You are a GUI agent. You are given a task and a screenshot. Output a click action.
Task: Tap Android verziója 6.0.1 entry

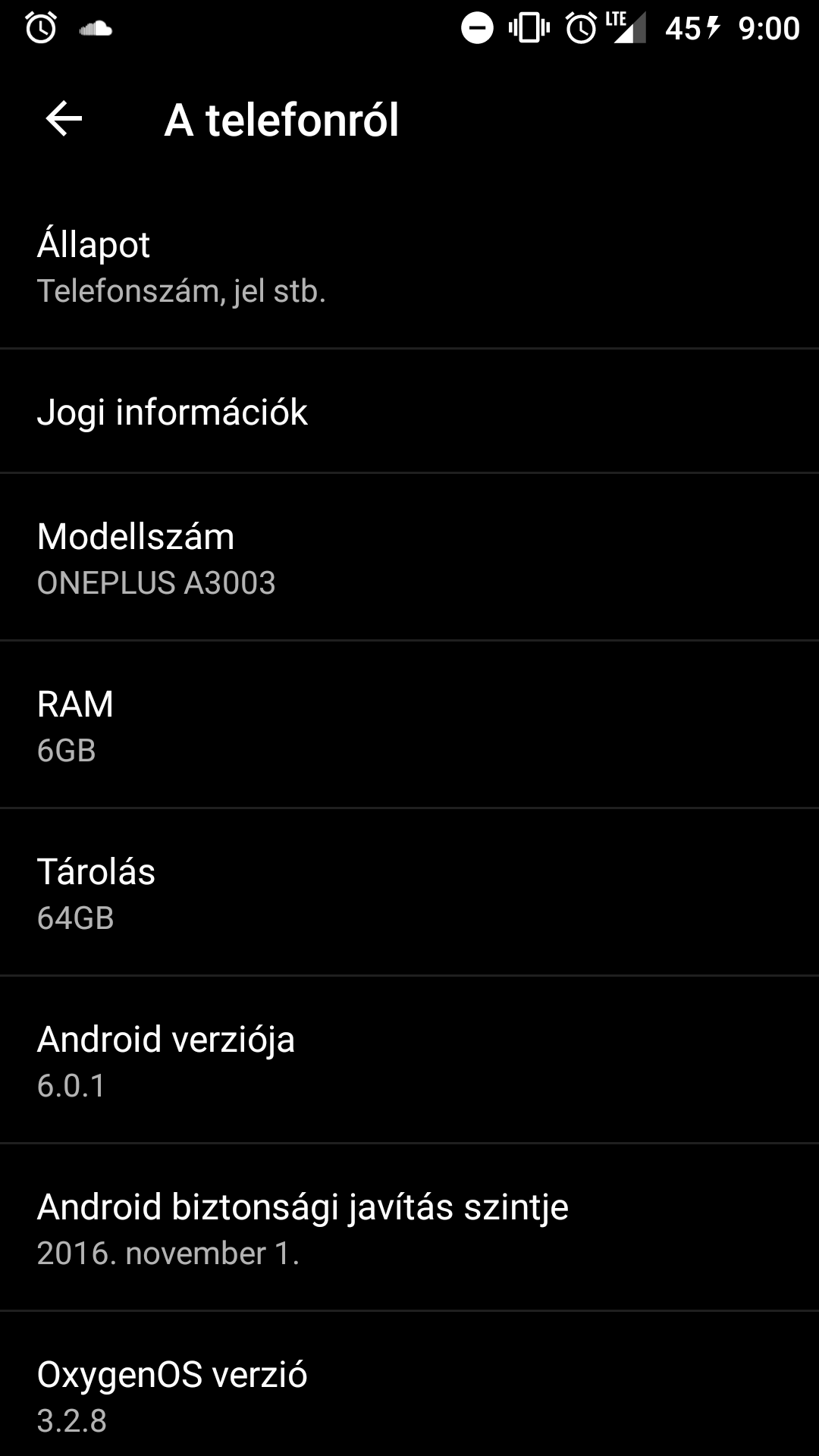(409, 1061)
